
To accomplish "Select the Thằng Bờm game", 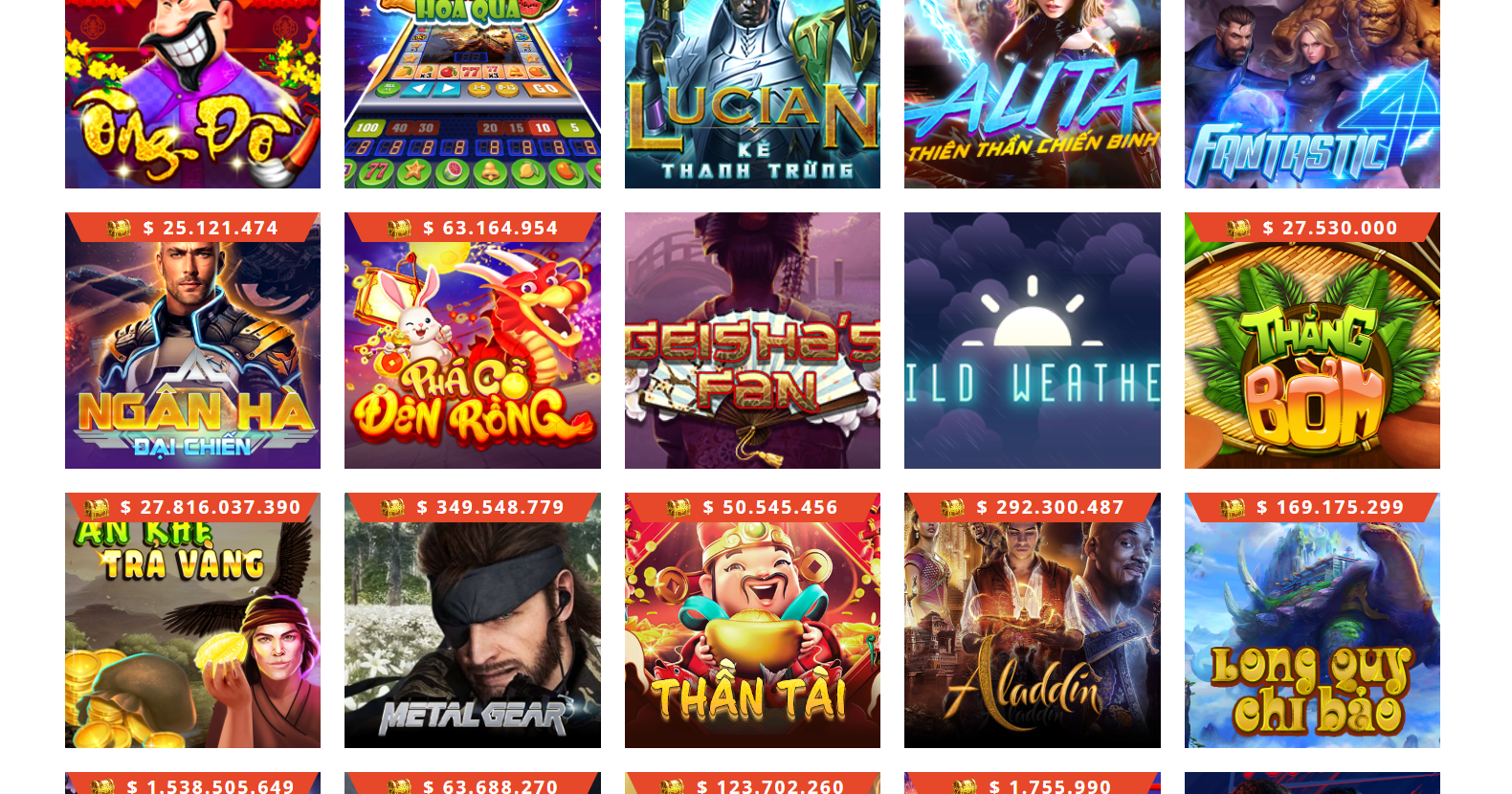I will click(1311, 354).
